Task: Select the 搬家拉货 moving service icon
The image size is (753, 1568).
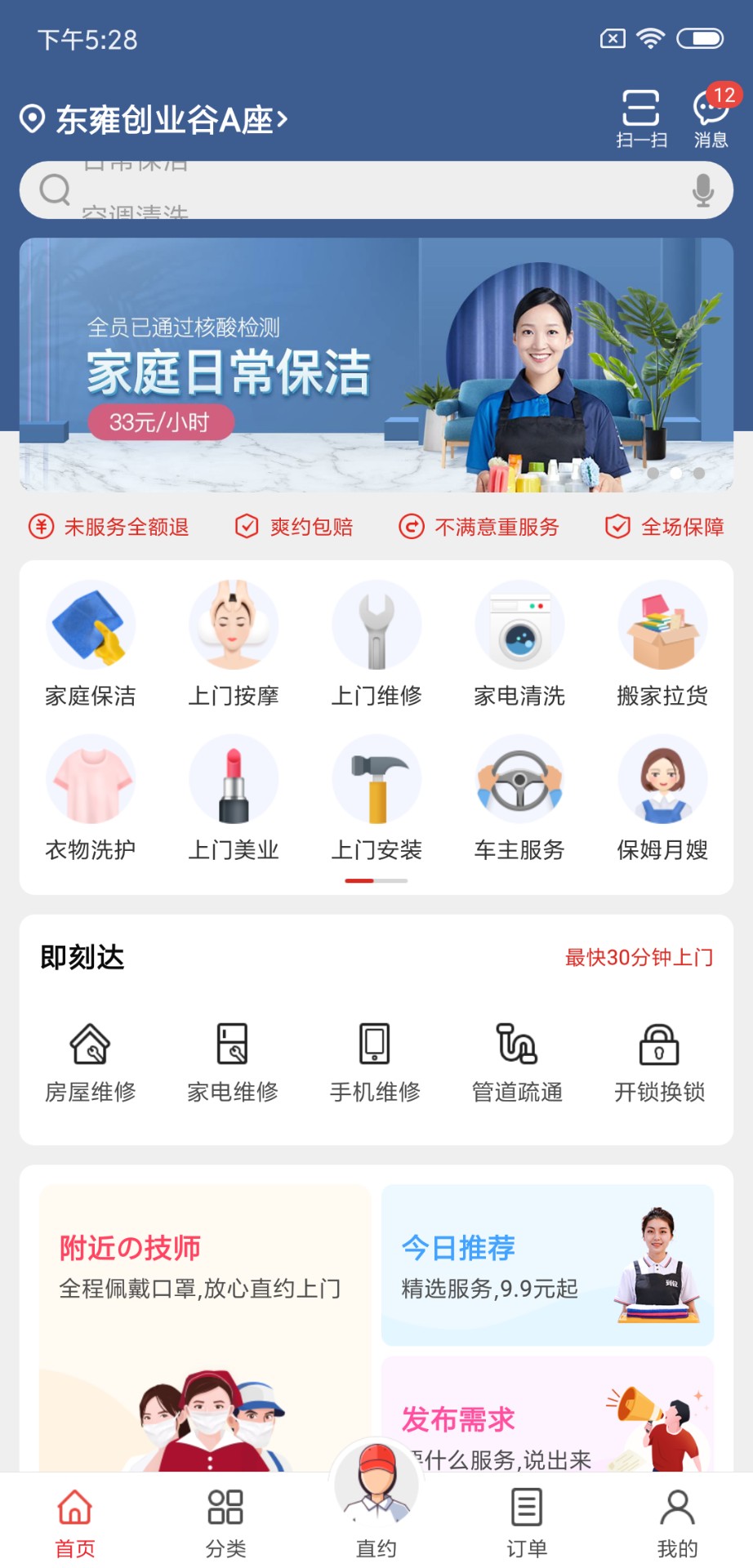Action: [x=662, y=645]
